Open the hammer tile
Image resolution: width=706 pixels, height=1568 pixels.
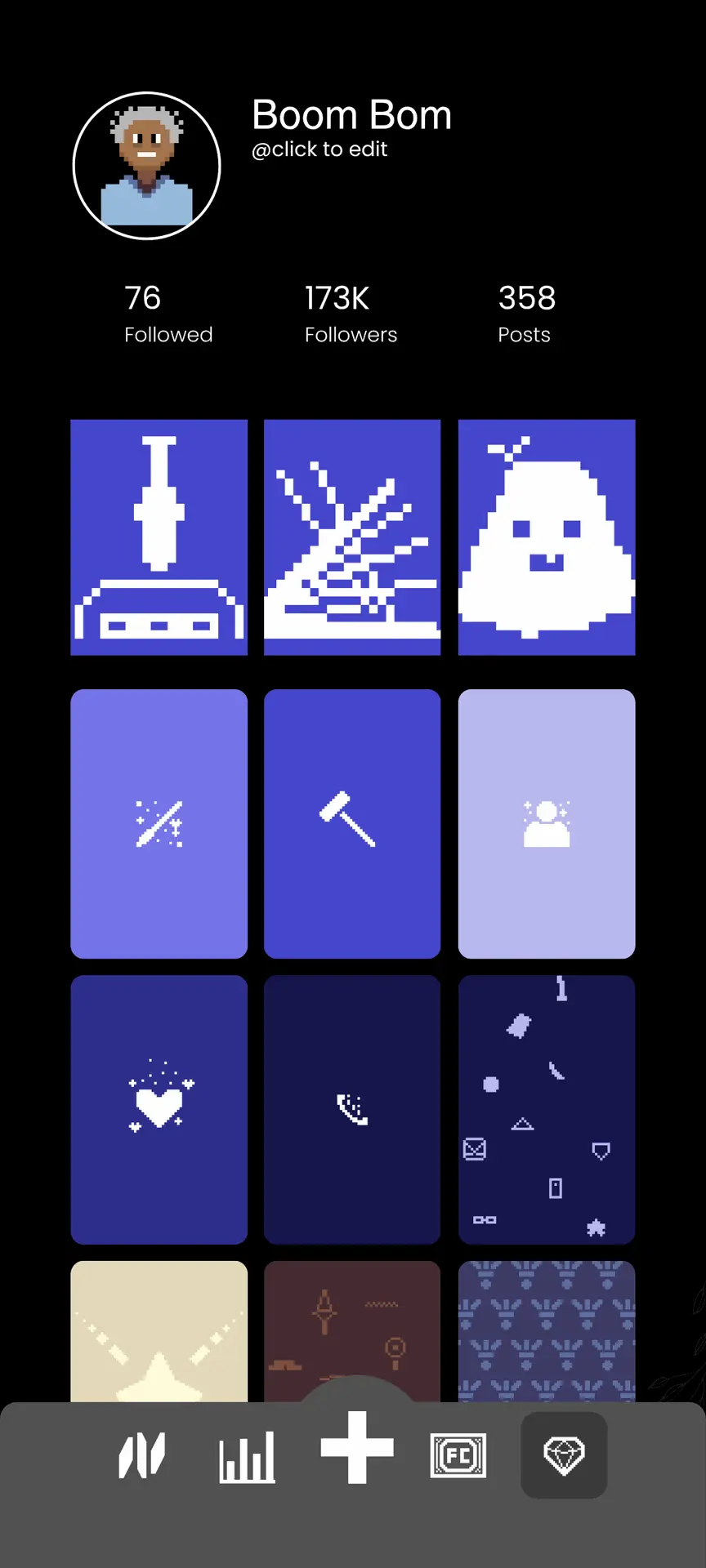point(352,824)
